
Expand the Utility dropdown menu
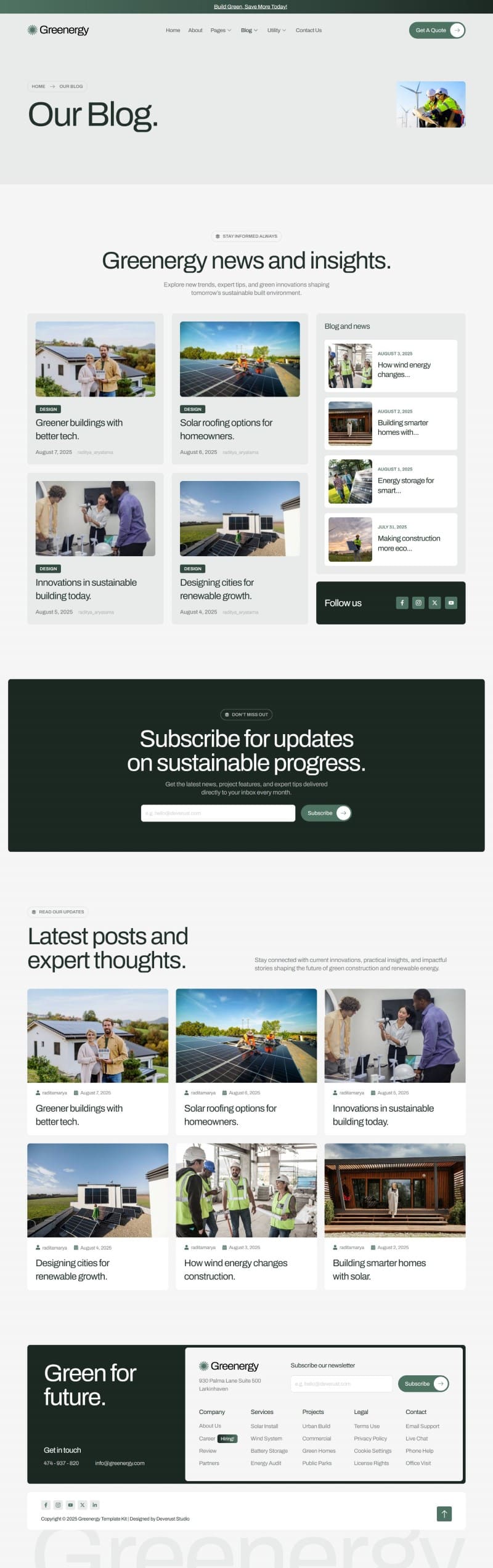pos(276,30)
